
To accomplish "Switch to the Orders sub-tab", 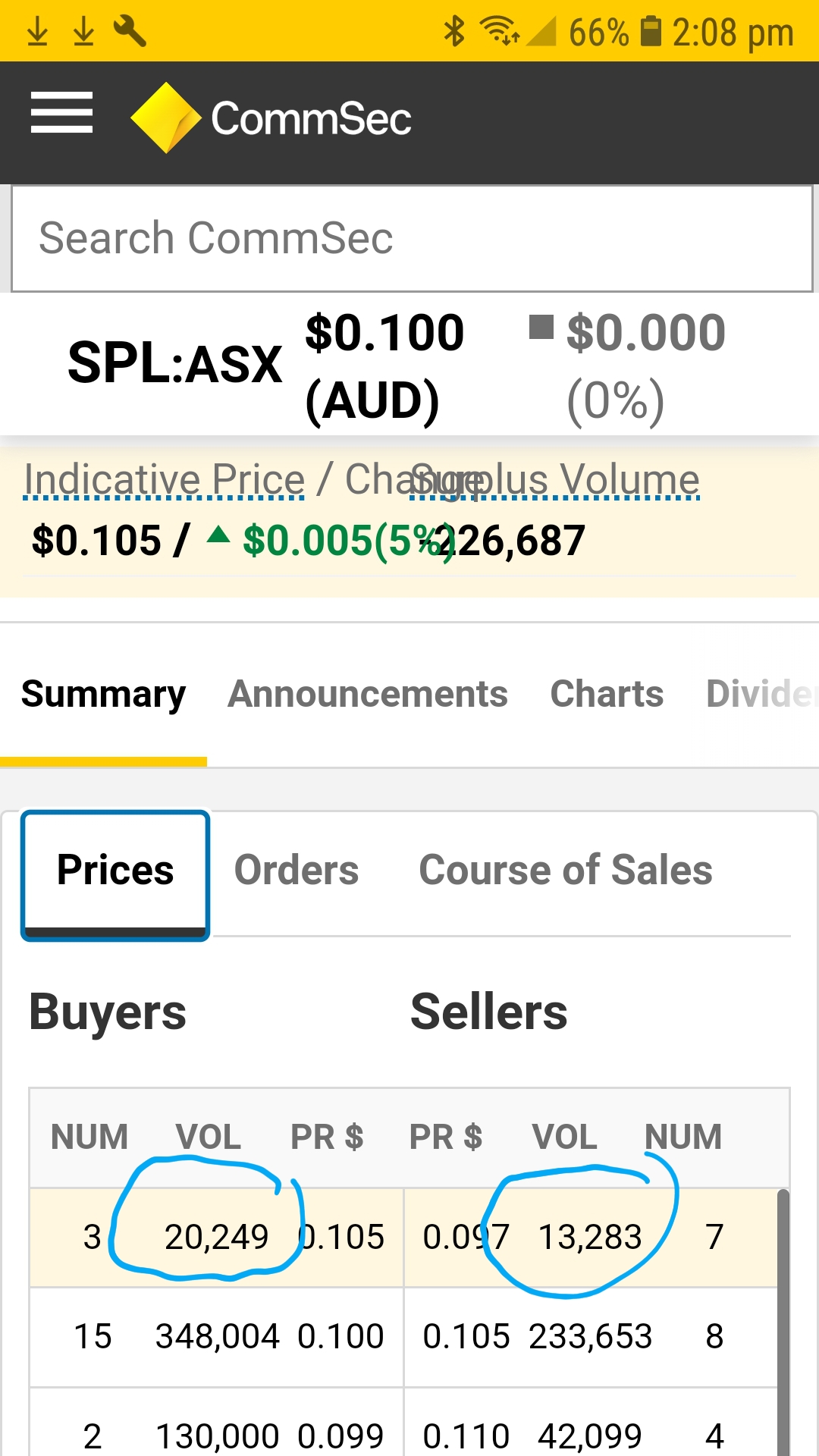I will point(297,870).
